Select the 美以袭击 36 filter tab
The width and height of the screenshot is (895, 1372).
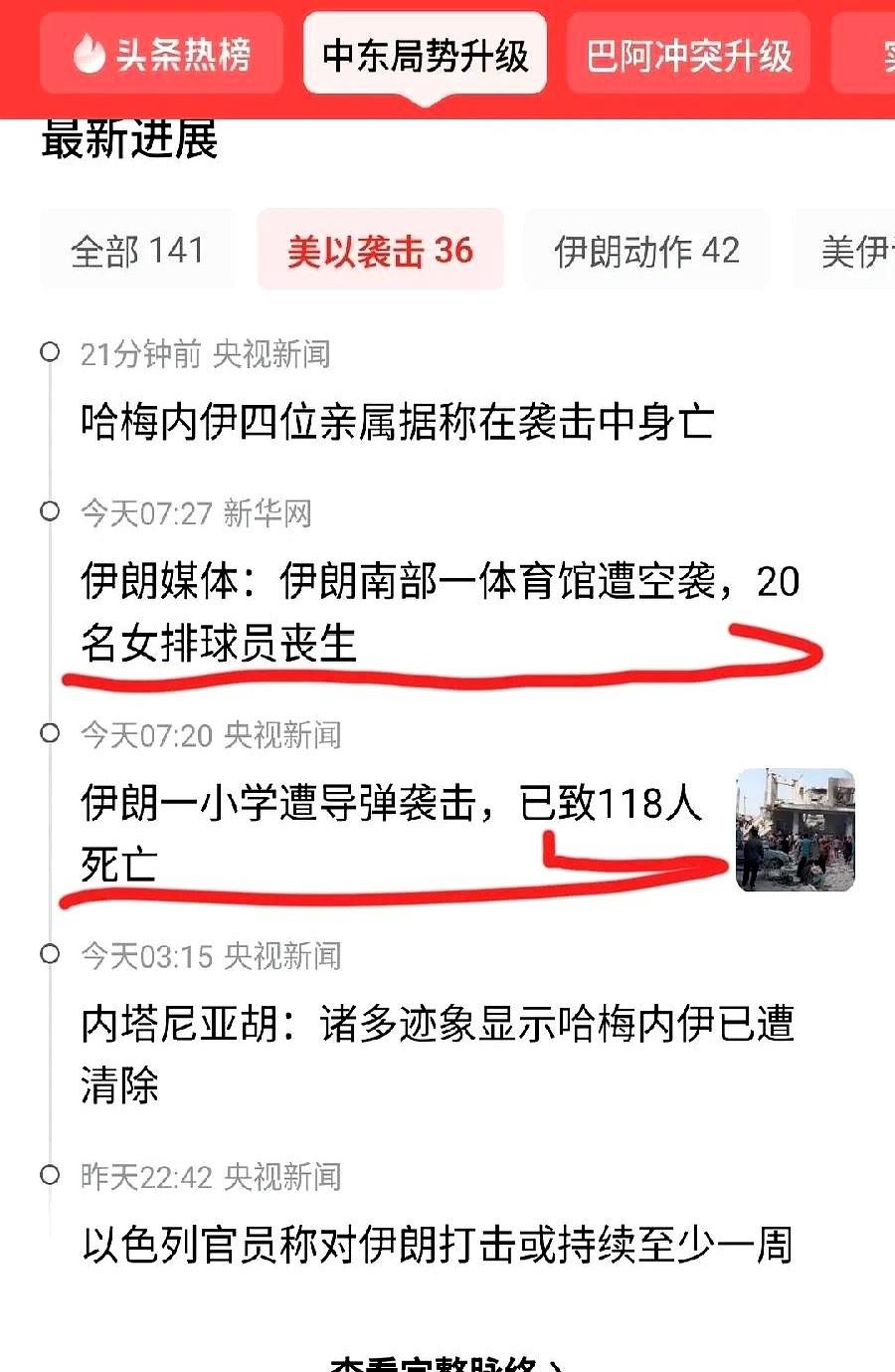(379, 250)
